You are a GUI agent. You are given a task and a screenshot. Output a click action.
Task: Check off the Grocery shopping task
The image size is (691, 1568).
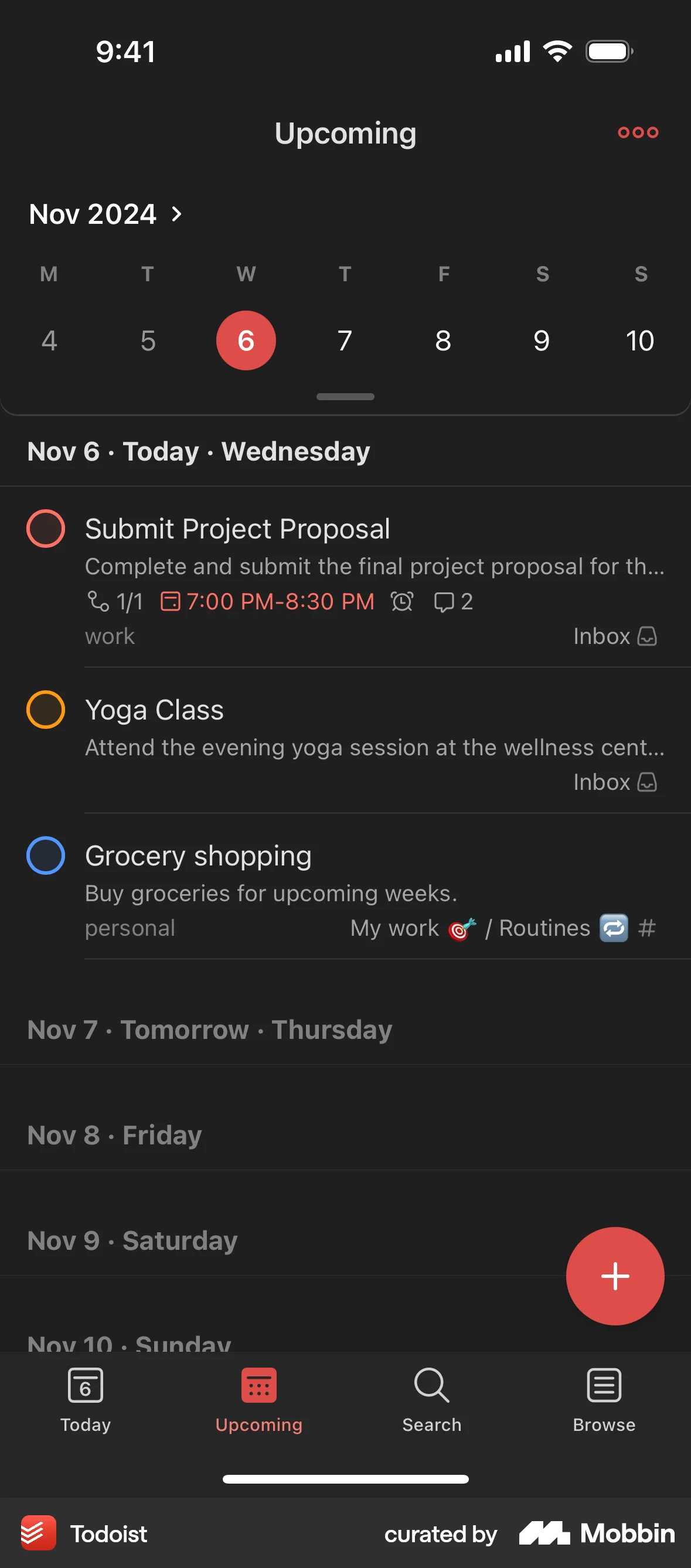click(46, 855)
